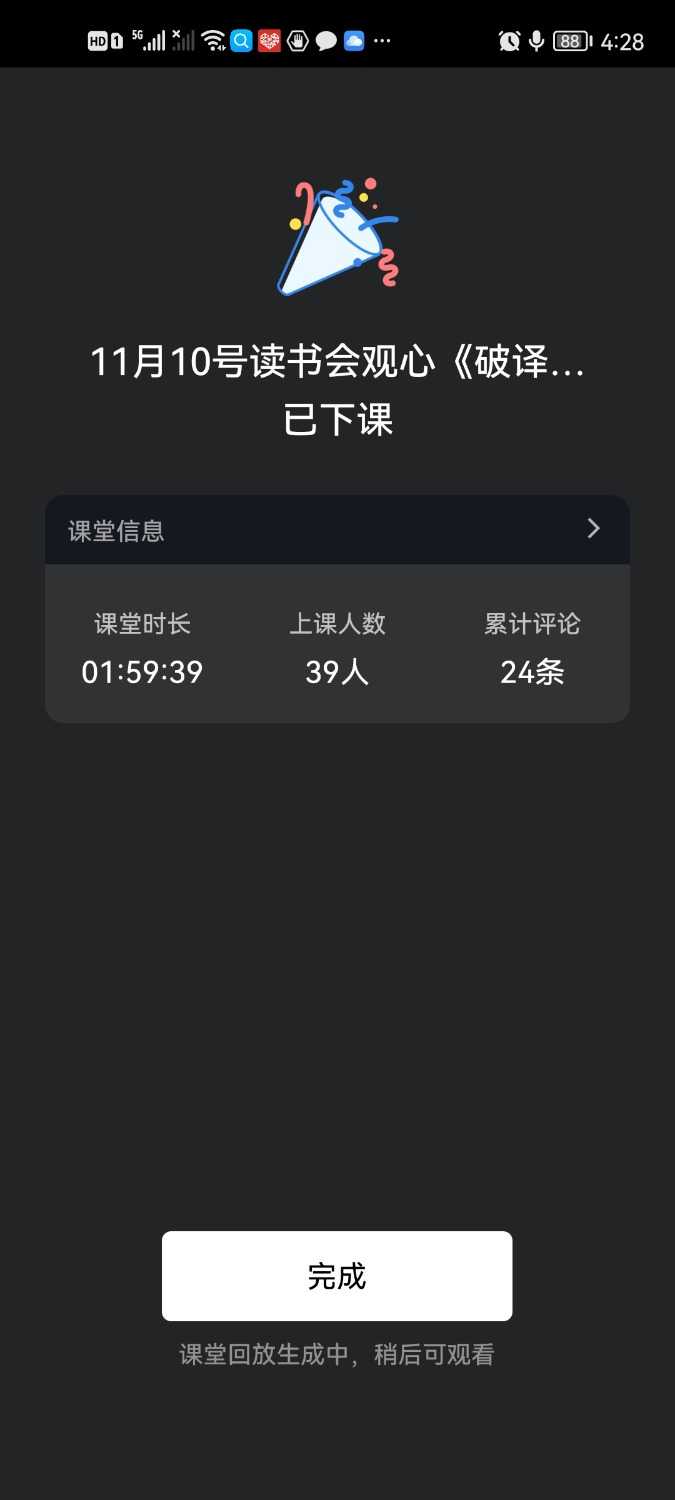675x1500 pixels.
Task: Open the 课堂信息 details row
Action: [337, 530]
